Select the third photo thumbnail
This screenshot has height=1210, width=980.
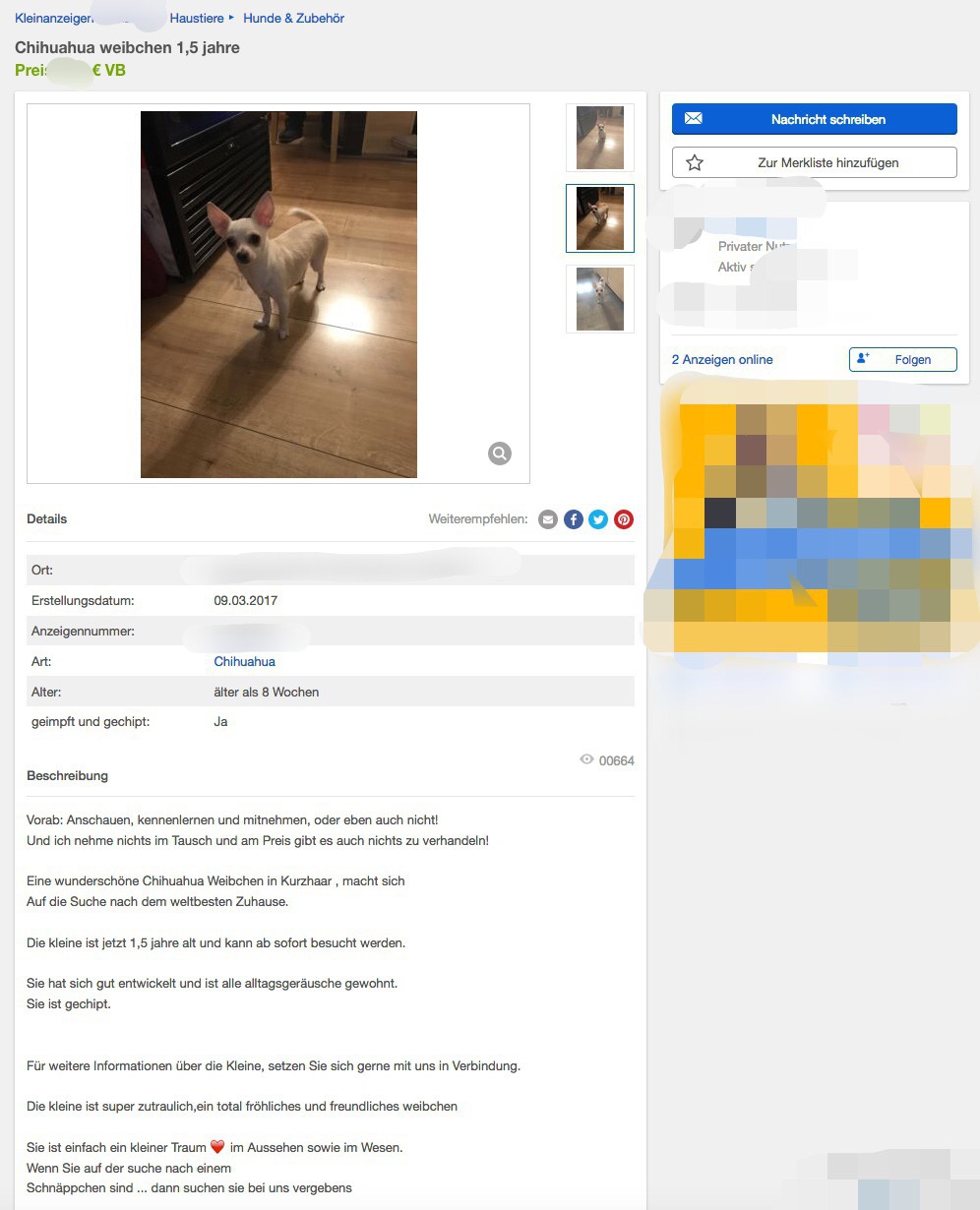tap(600, 299)
